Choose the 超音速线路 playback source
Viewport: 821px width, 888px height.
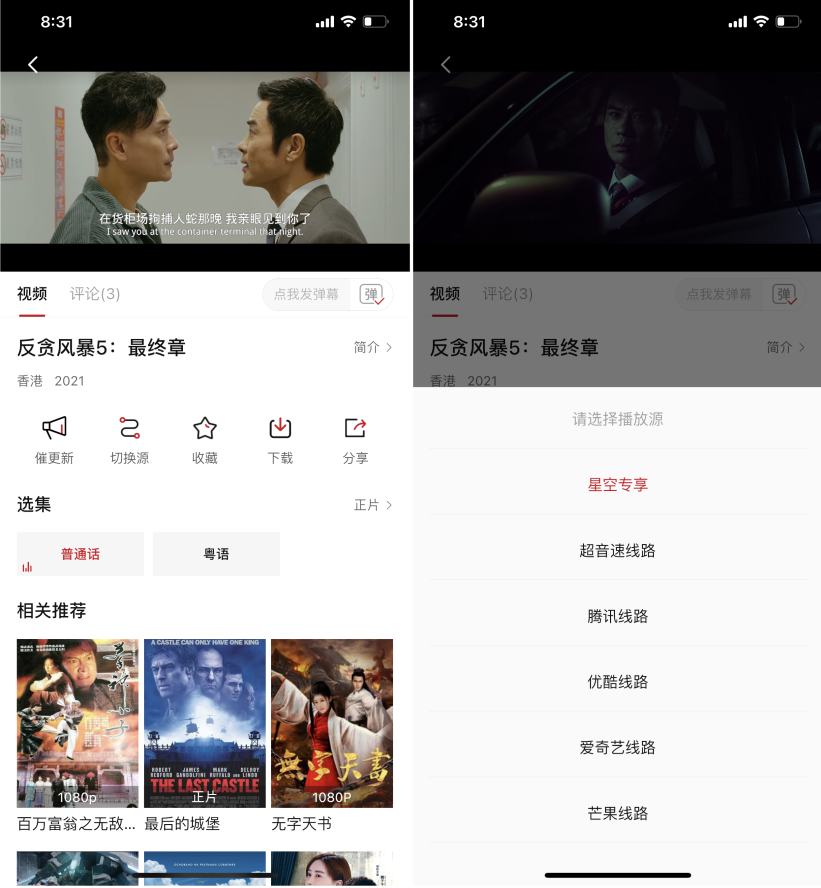[618, 550]
